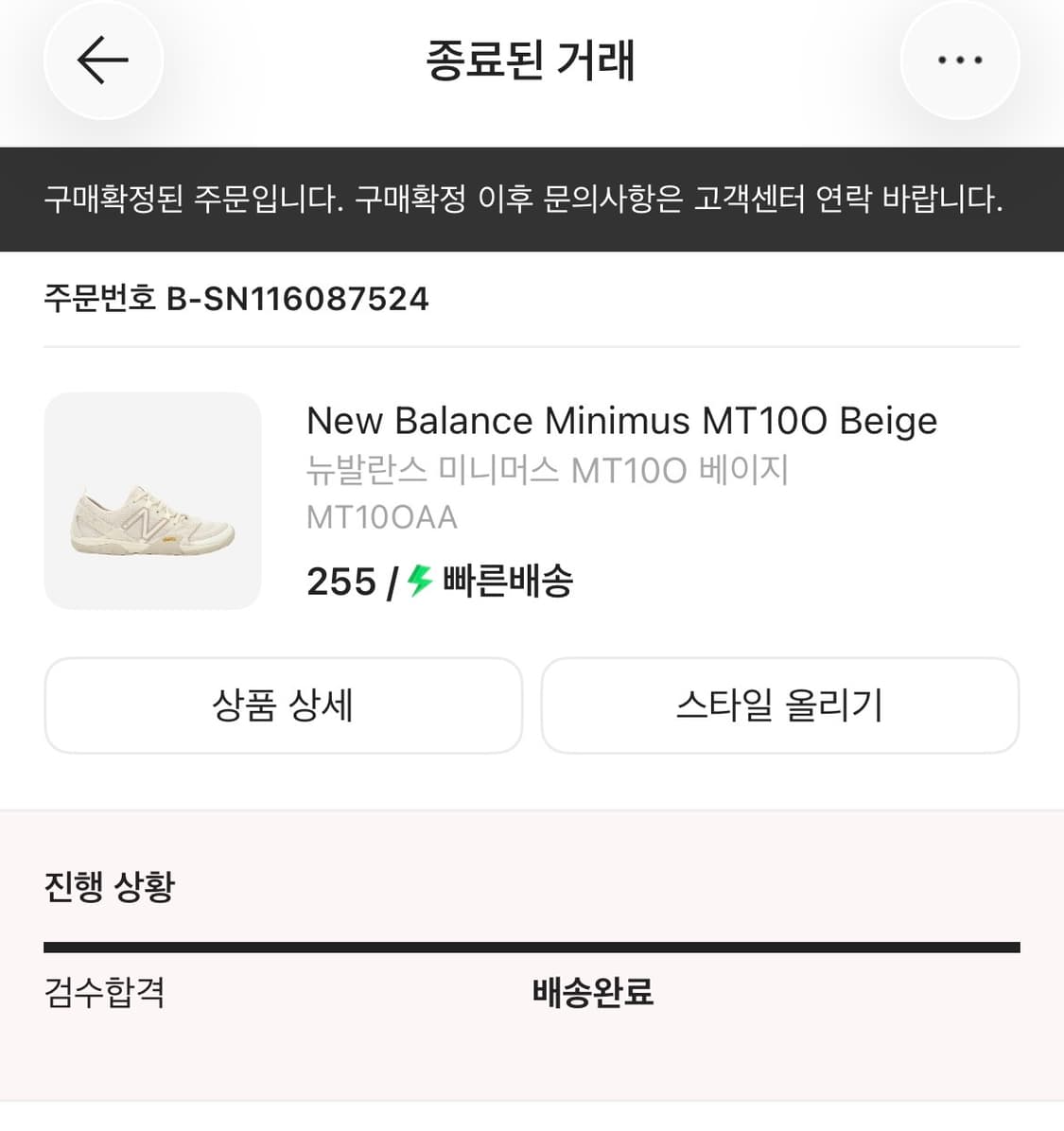
Task: Click the delivery progress bar
Action: (532, 945)
